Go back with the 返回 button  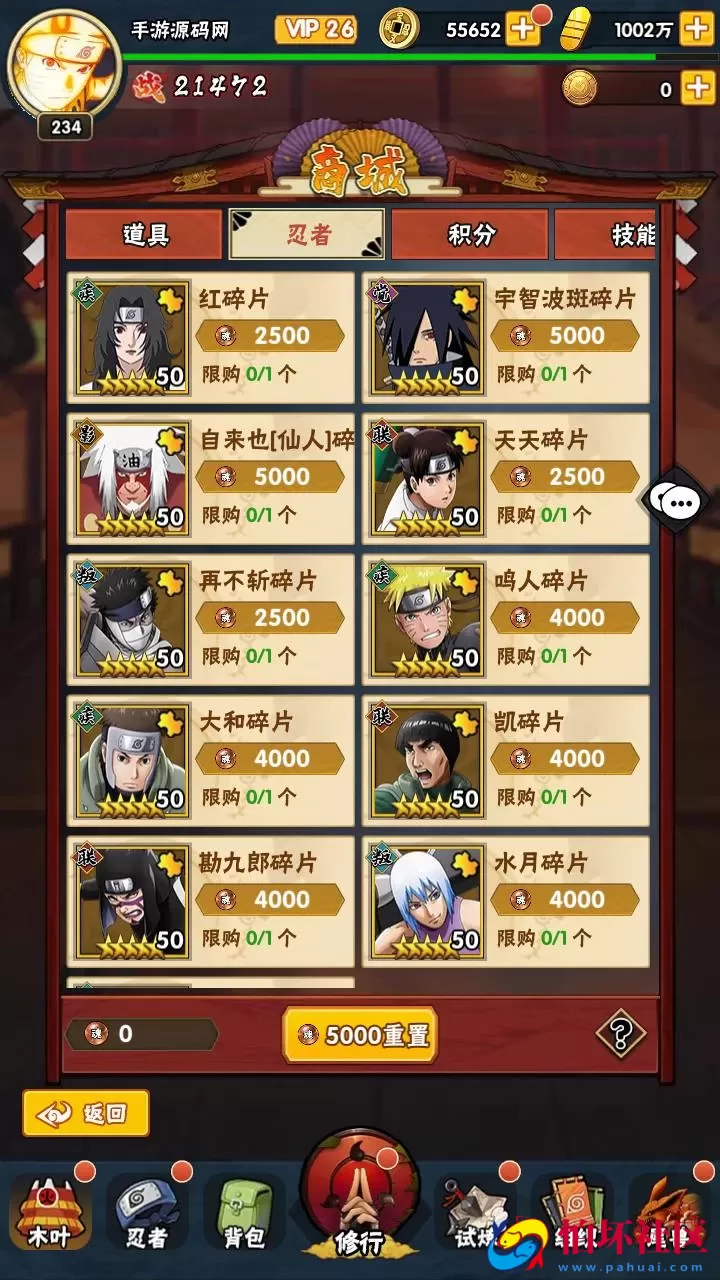[x=86, y=1113]
